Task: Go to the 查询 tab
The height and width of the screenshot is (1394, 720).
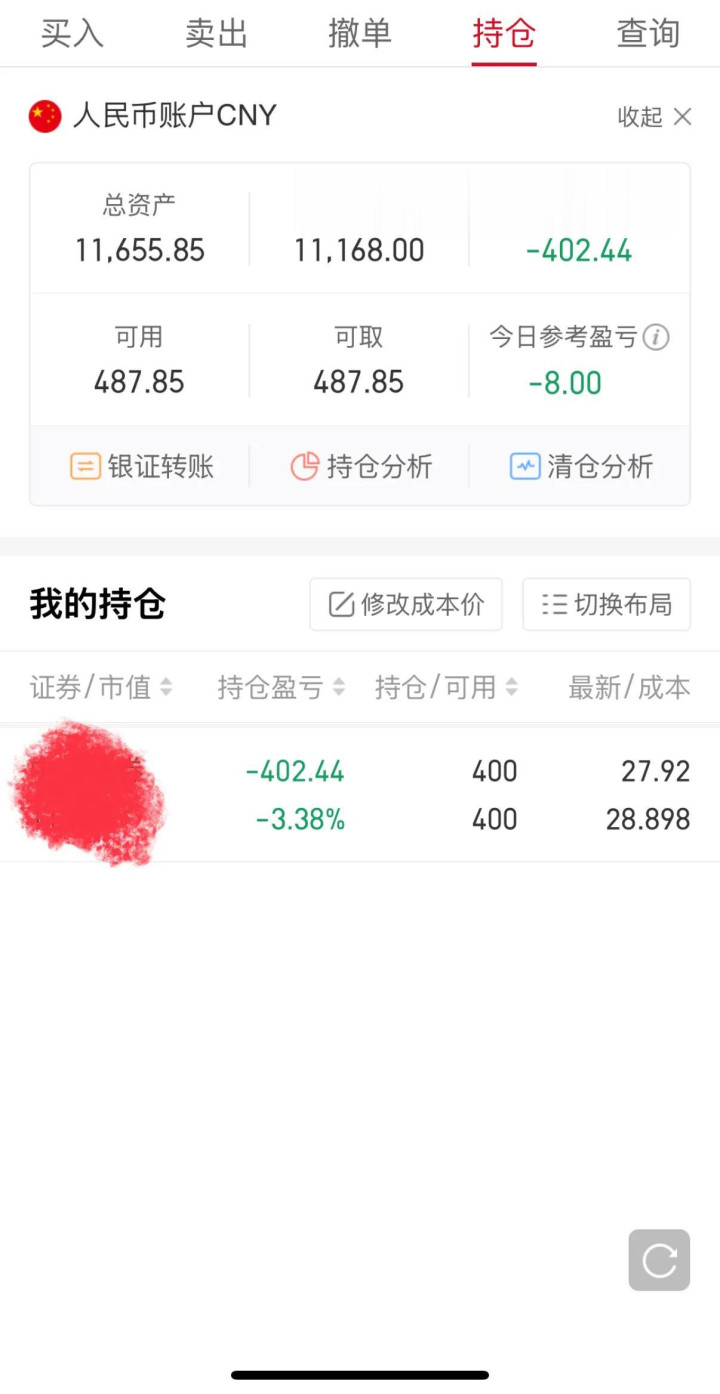Action: coord(648,34)
